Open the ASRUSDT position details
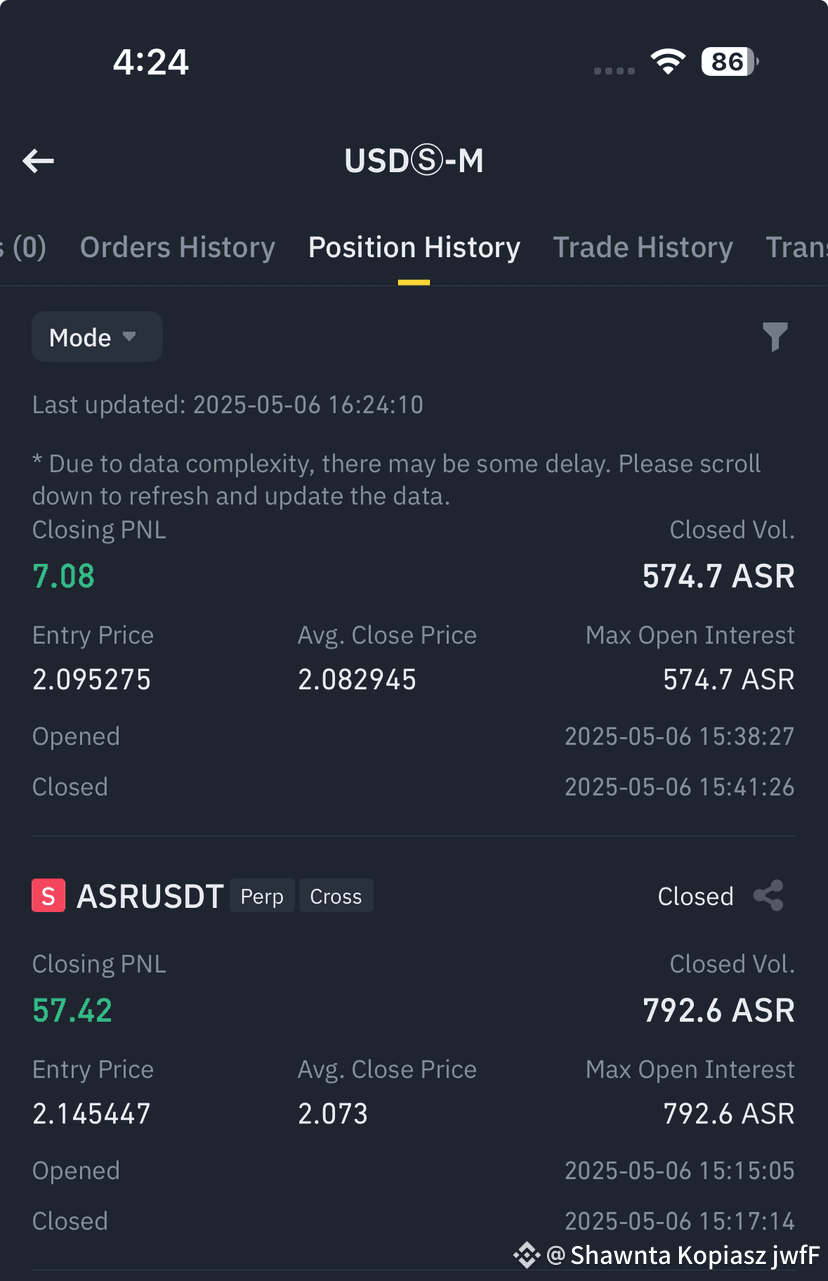 [x=150, y=895]
